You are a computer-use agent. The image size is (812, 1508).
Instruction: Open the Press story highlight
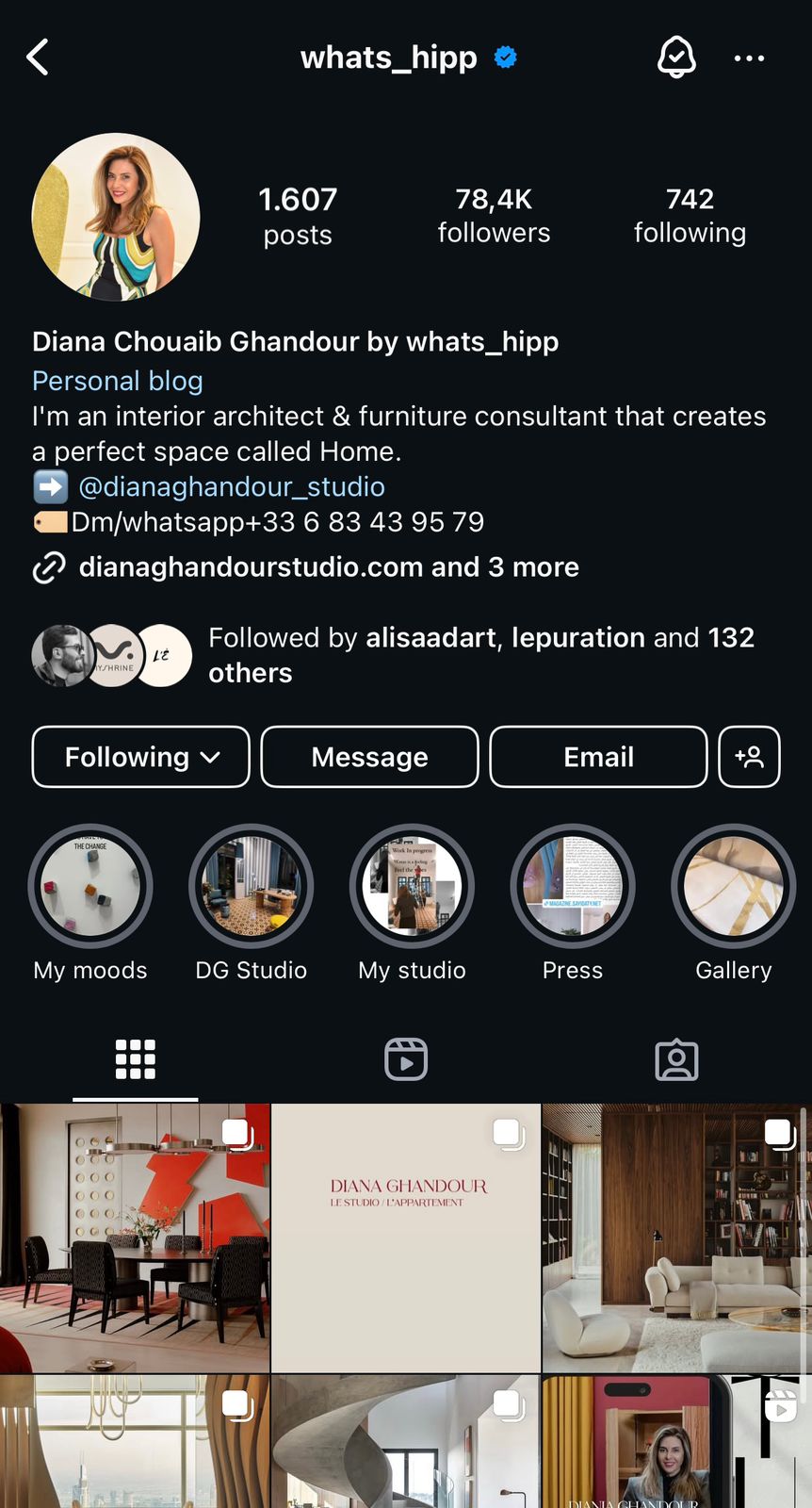[x=573, y=886]
